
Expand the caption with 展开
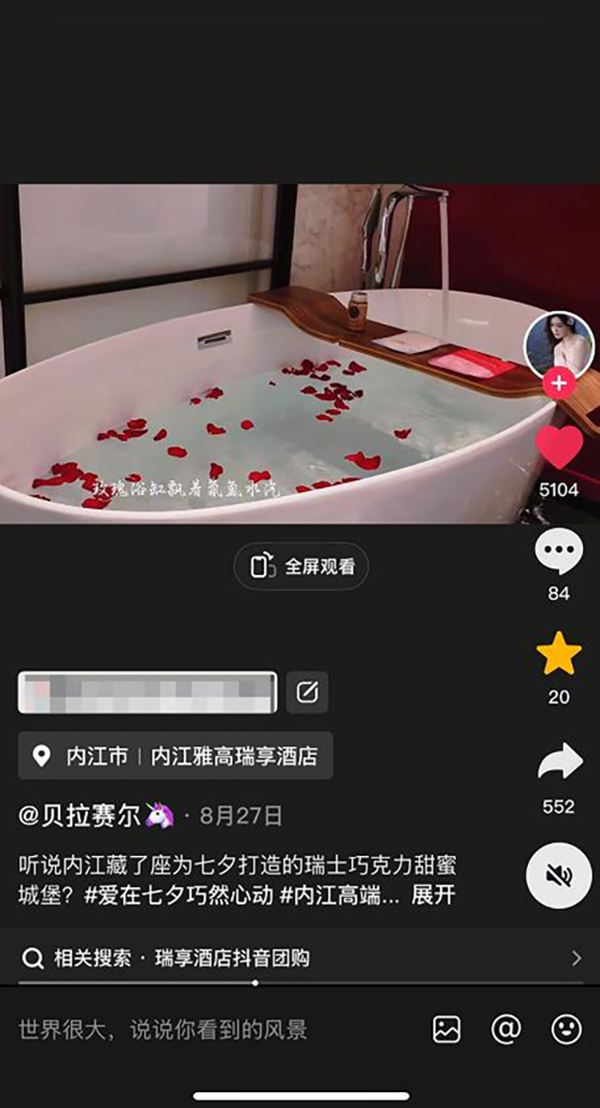coord(434,894)
